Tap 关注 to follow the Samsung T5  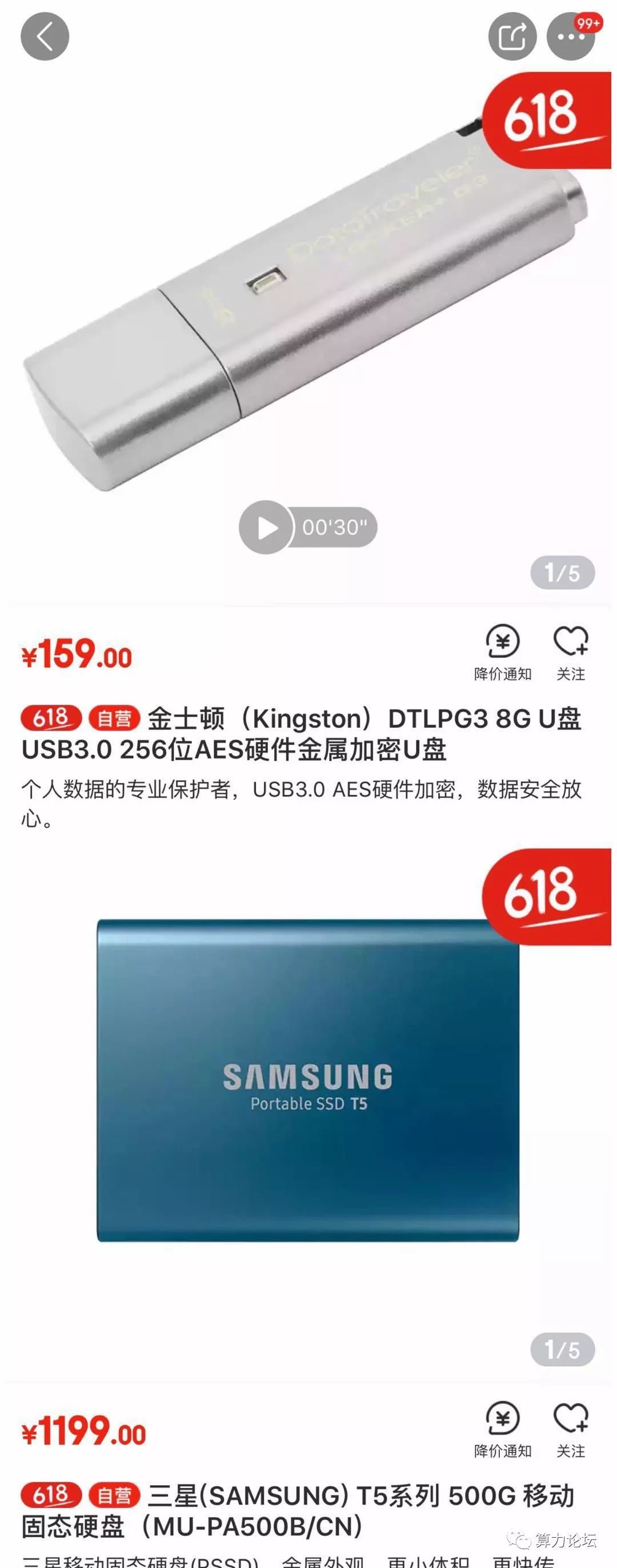tap(571, 1429)
